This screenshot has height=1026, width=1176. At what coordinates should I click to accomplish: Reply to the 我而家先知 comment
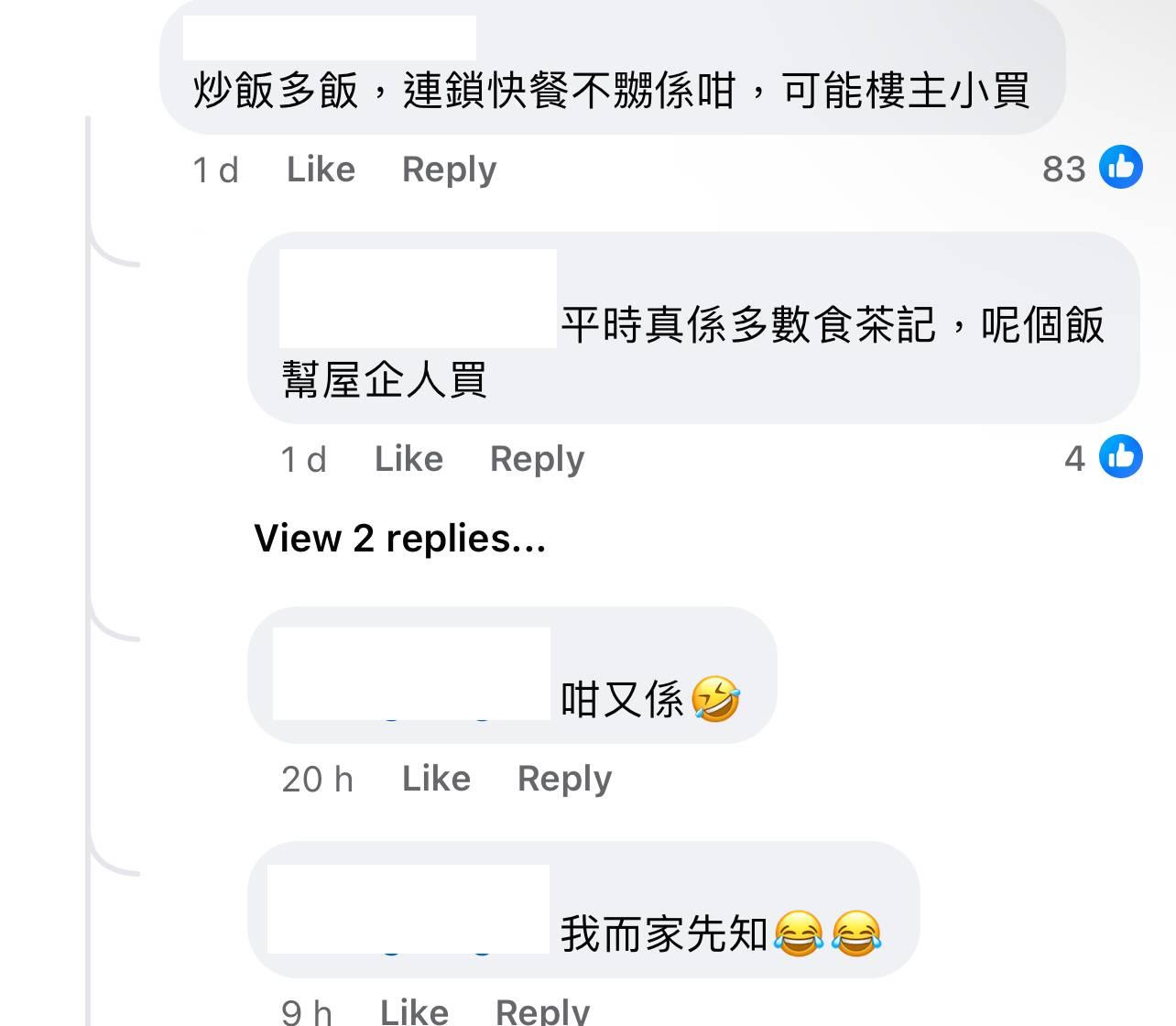pyautogui.click(x=542, y=1012)
